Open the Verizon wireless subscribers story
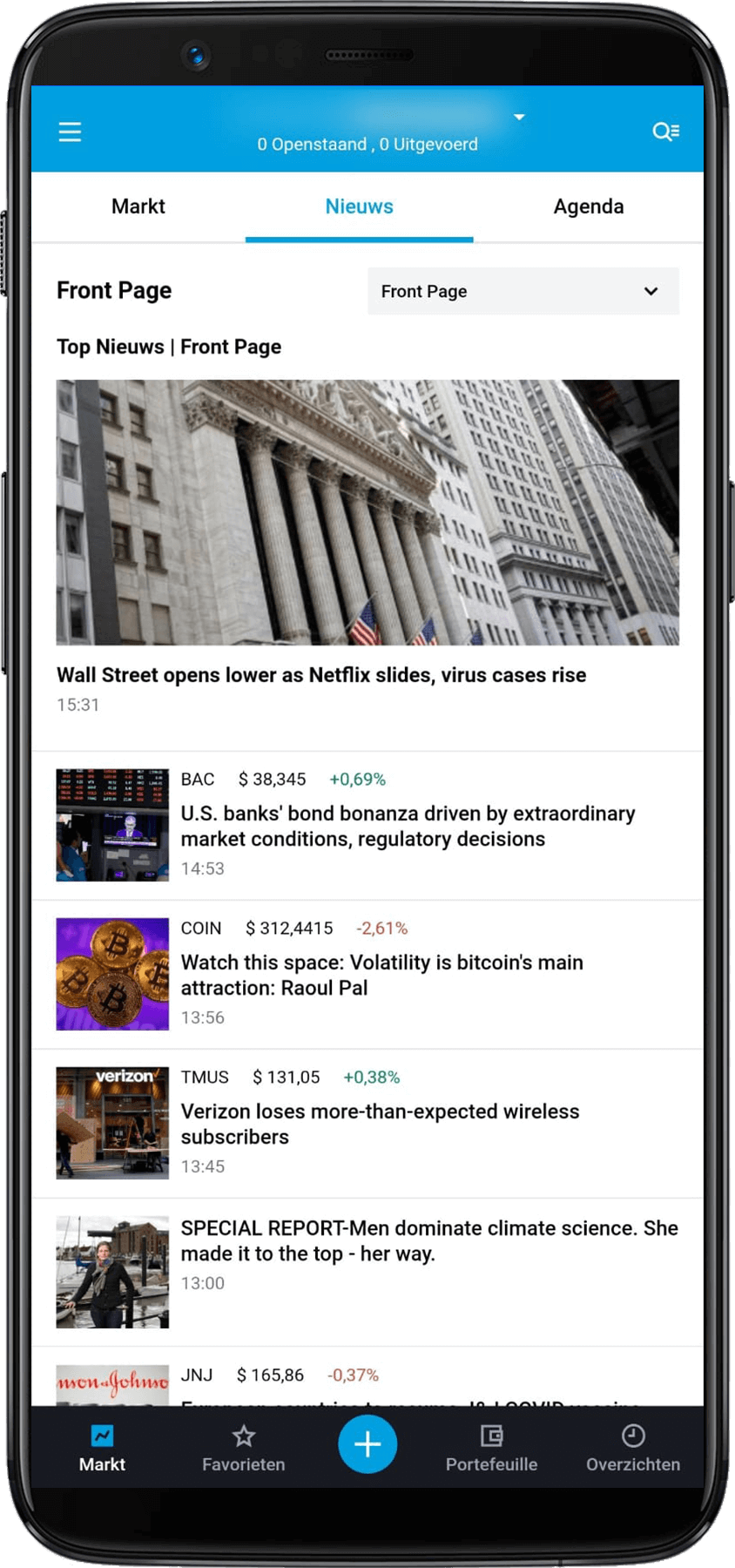 [x=380, y=1124]
